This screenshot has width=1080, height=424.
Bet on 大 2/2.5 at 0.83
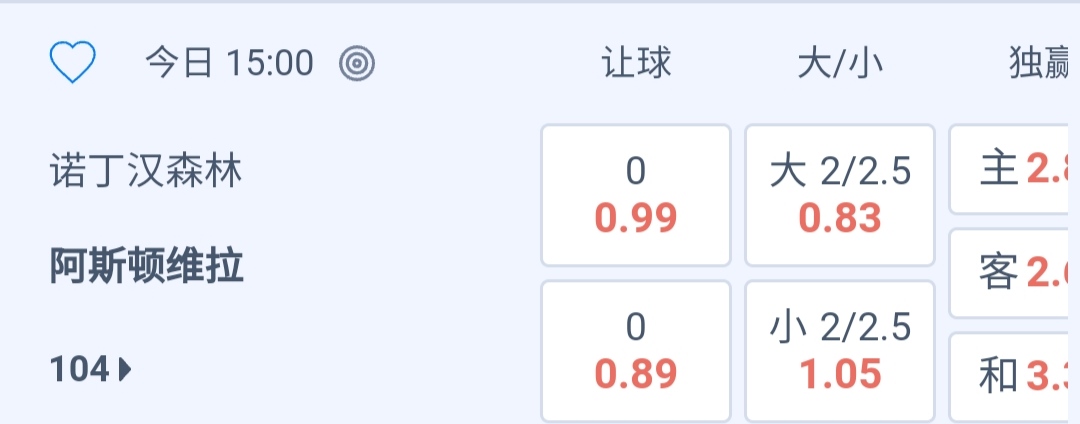pyautogui.click(x=840, y=195)
